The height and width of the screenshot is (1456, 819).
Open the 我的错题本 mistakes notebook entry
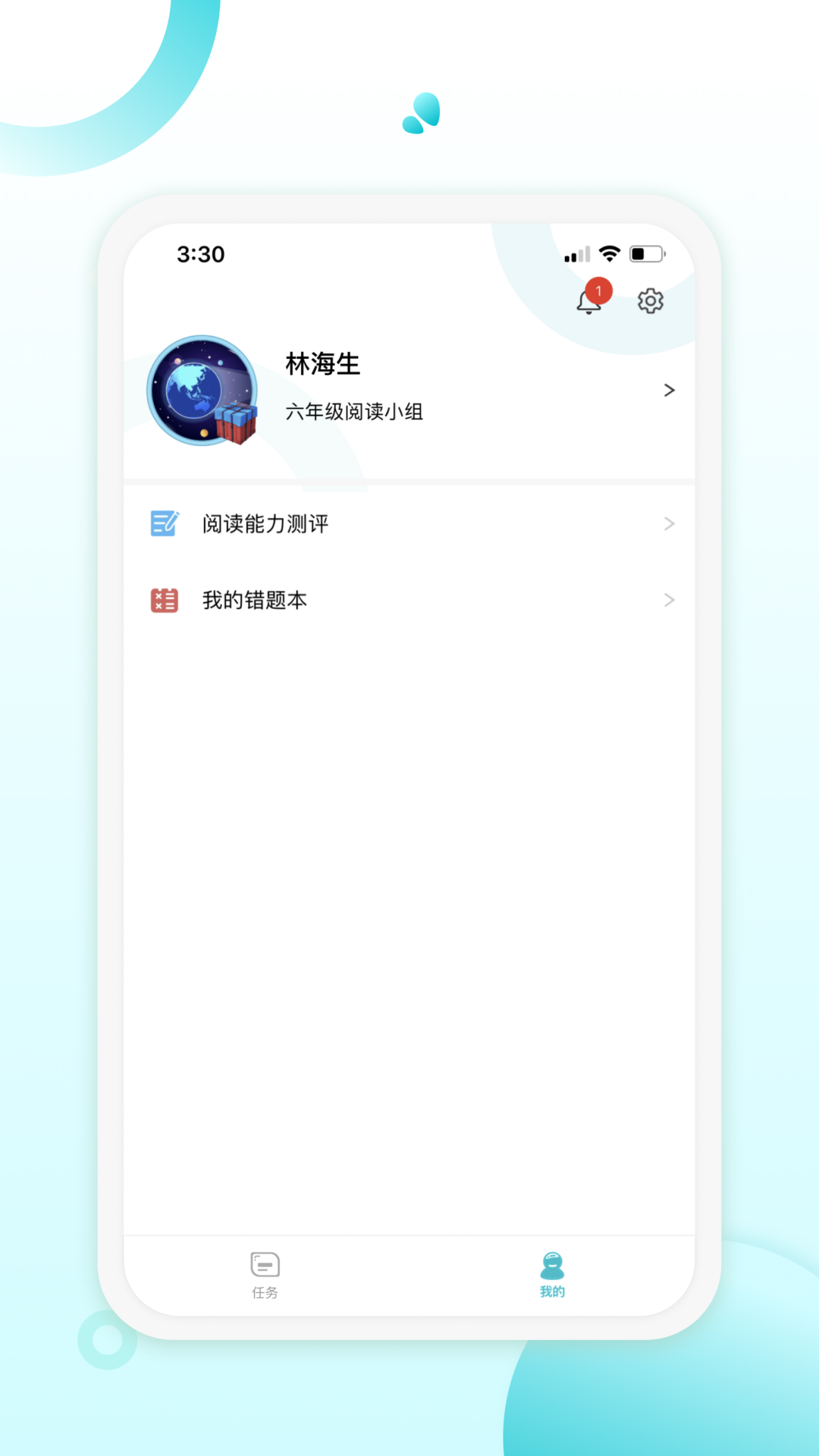click(252, 600)
